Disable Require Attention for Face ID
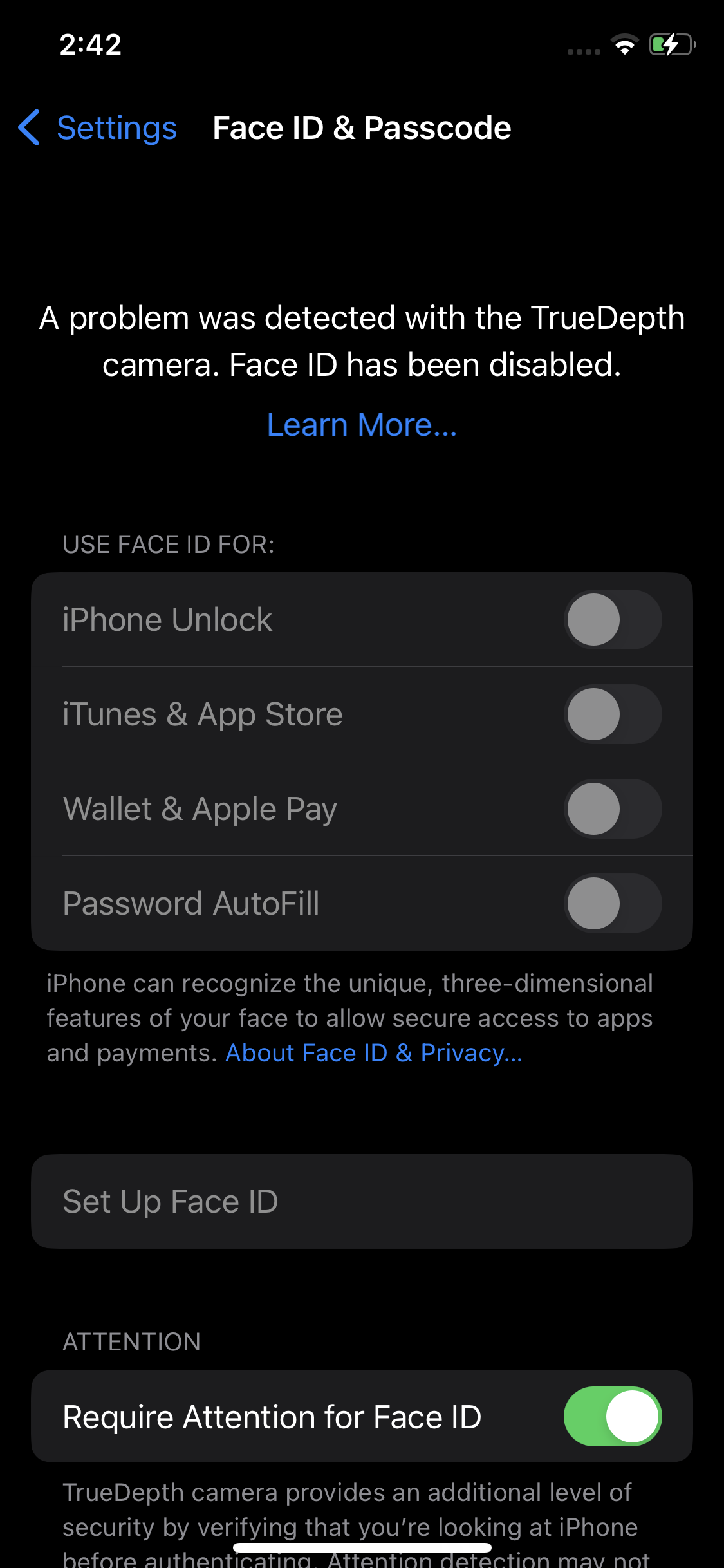724x1568 pixels. click(x=613, y=1416)
